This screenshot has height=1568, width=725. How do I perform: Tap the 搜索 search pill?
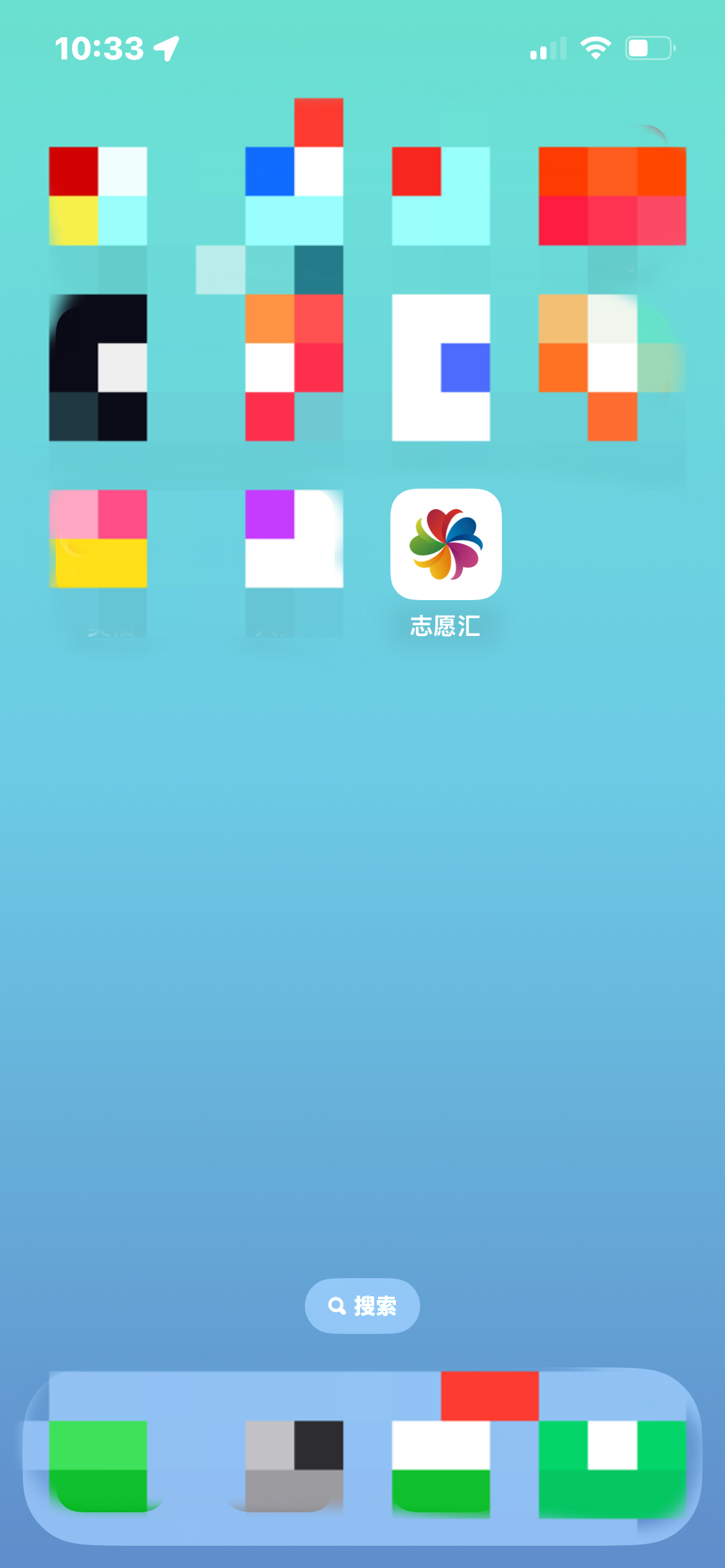point(362,1305)
